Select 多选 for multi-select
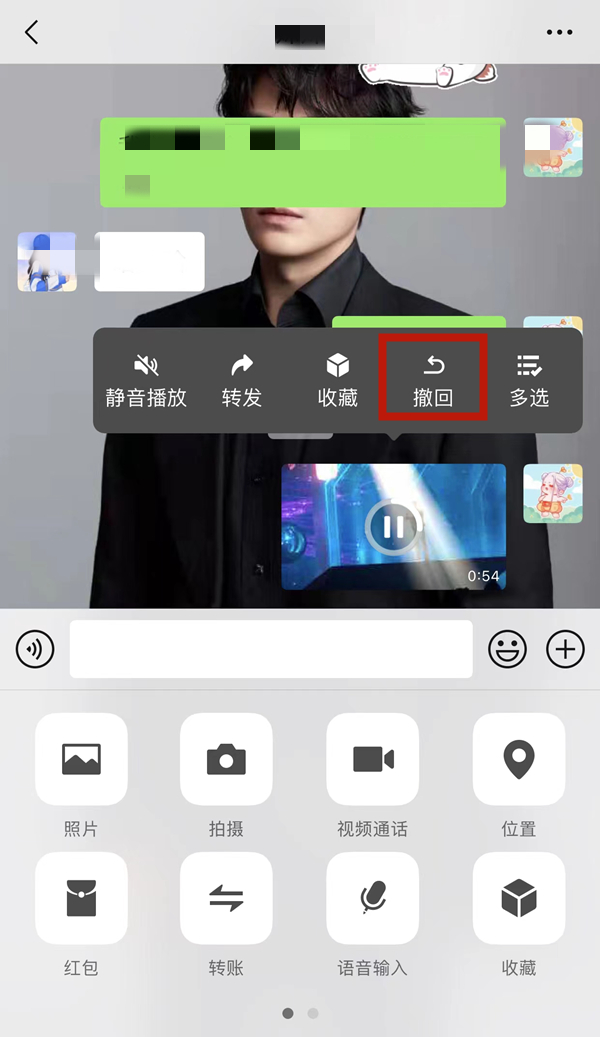Image resolution: width=600 pixels, height=1037 pixels. tap(529, 380)
